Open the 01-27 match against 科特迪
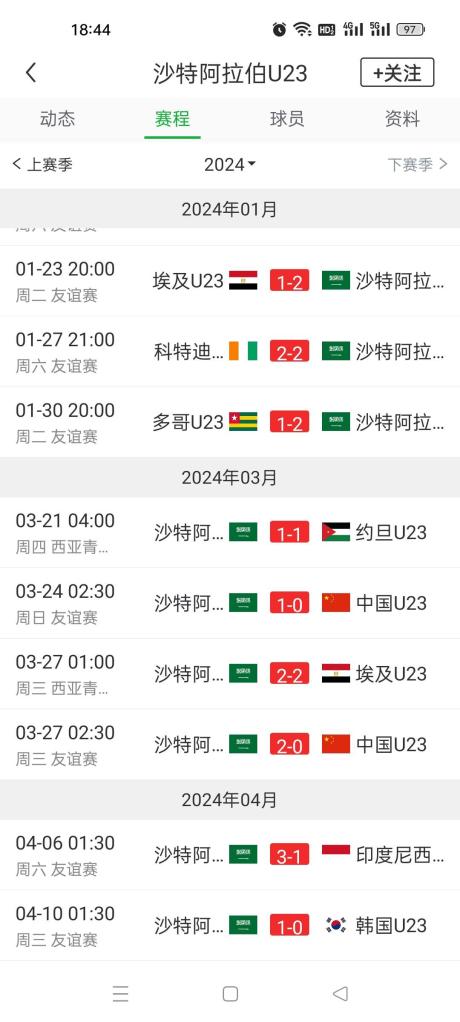 coord(230,352)
